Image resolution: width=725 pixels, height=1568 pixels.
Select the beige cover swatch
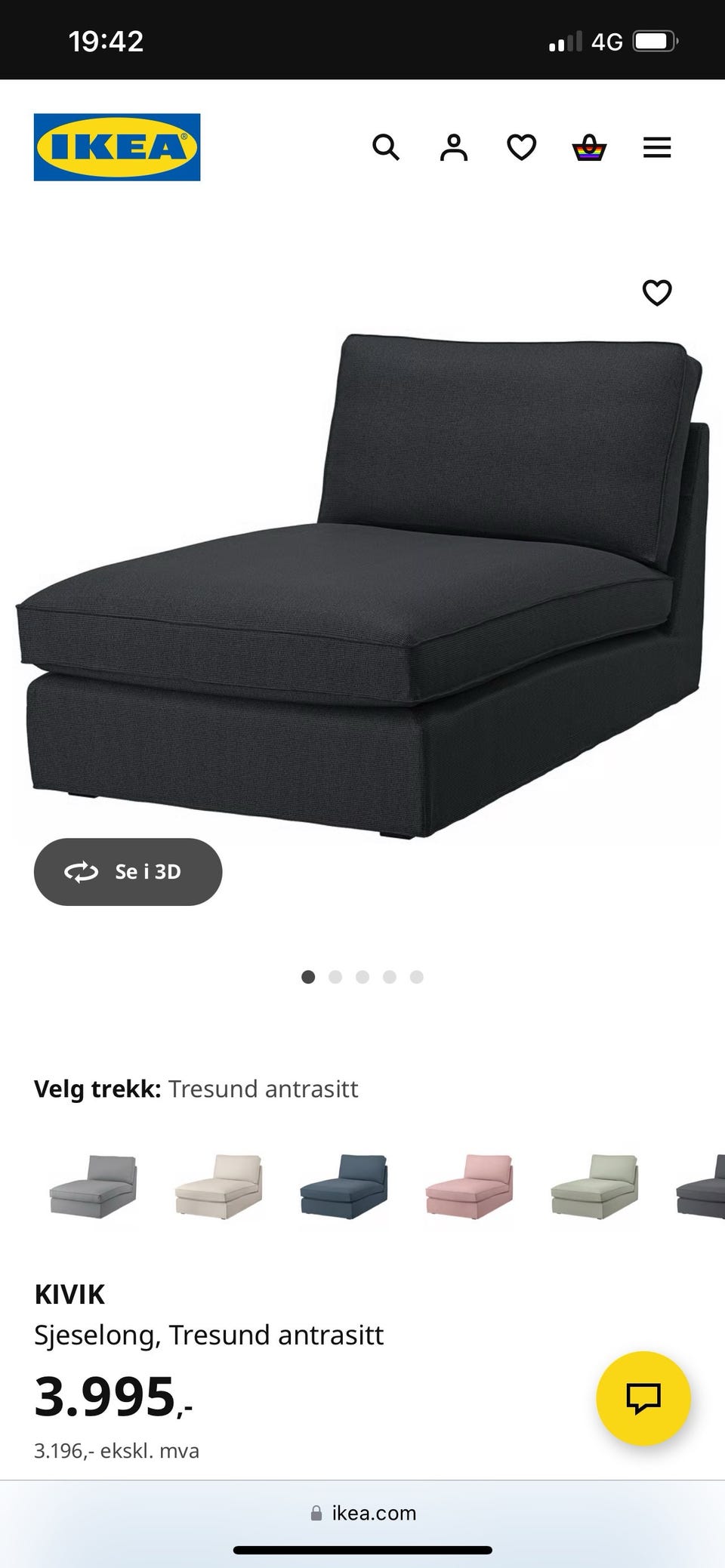pos(218,1184)
